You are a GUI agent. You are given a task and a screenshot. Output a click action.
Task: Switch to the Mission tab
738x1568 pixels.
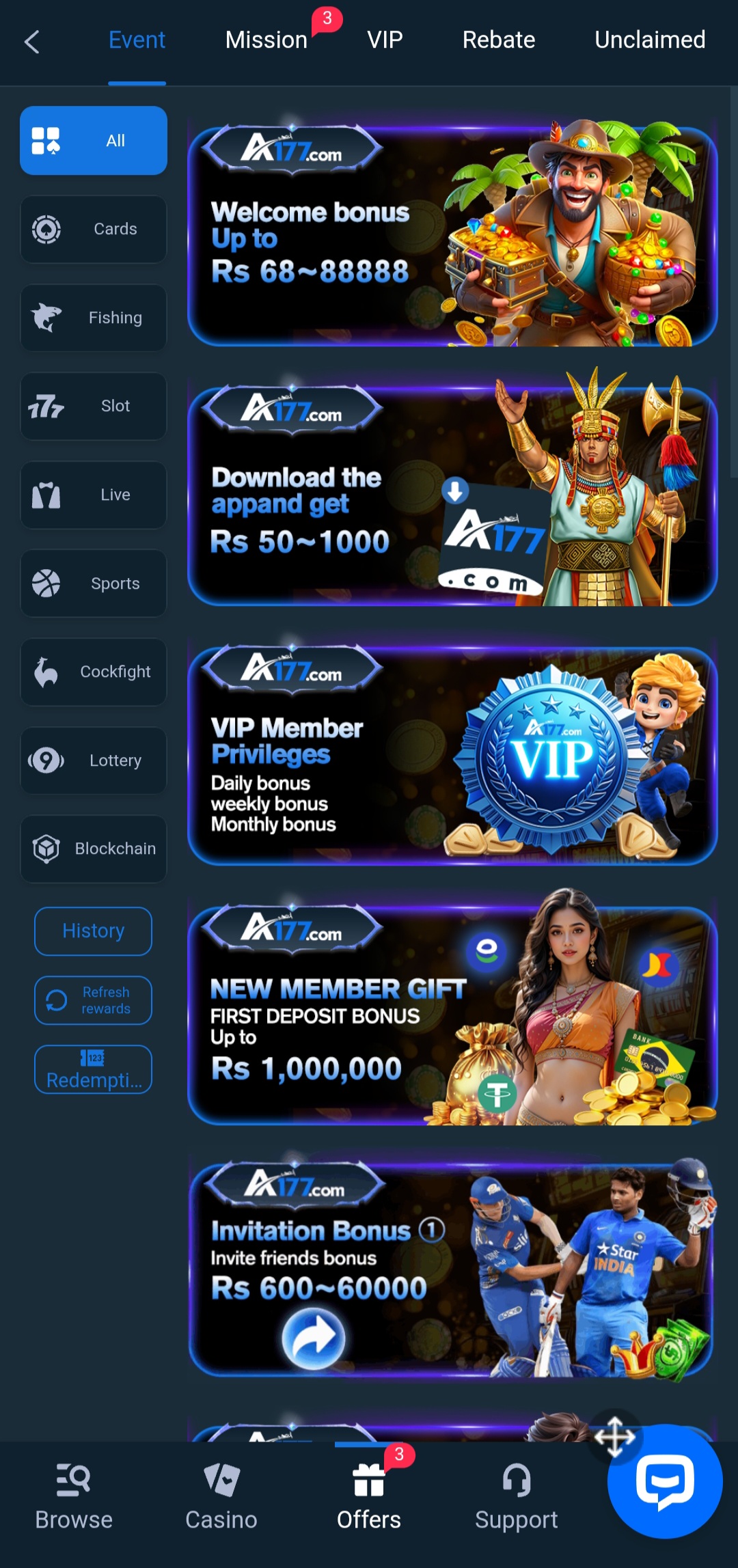(x=266, y=40)
